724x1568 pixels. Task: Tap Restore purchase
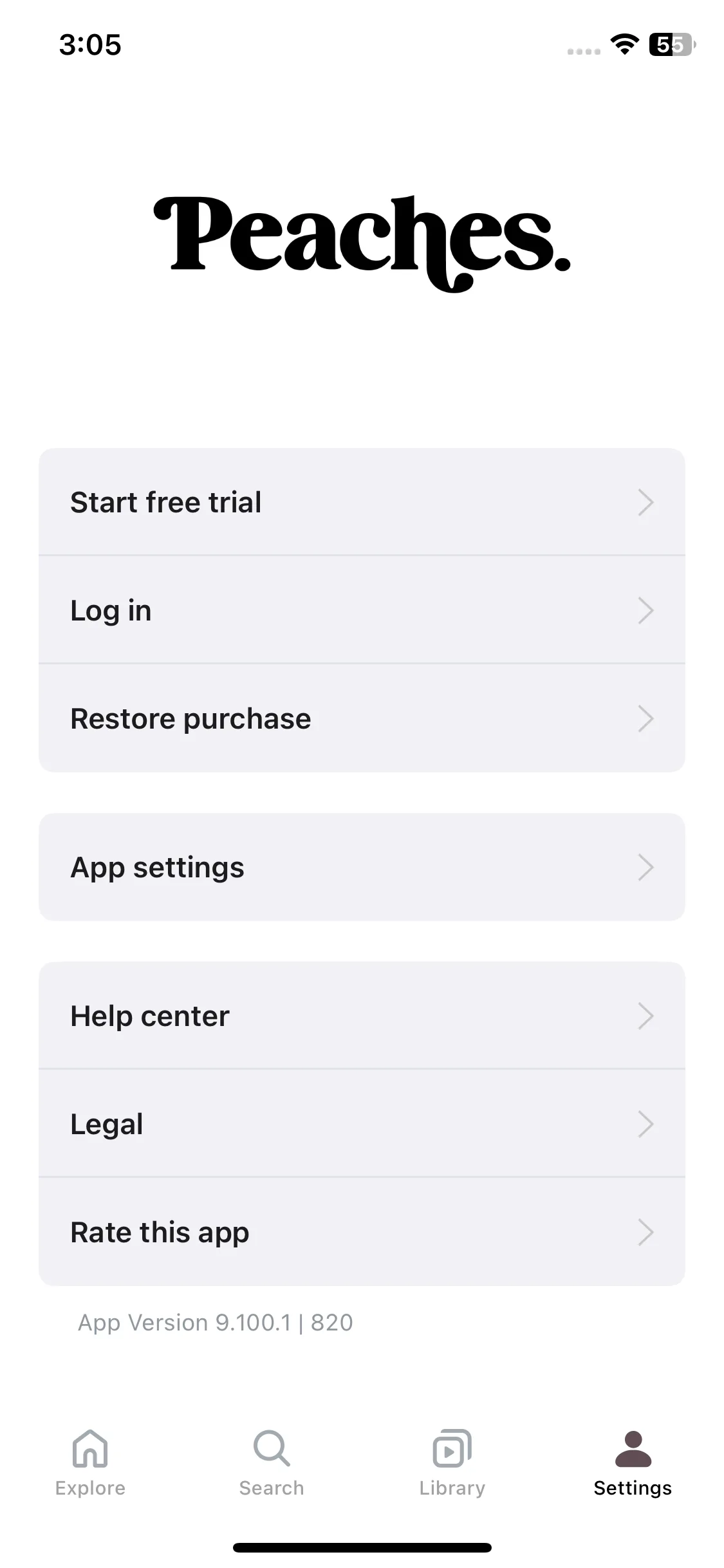click(362, 718)
